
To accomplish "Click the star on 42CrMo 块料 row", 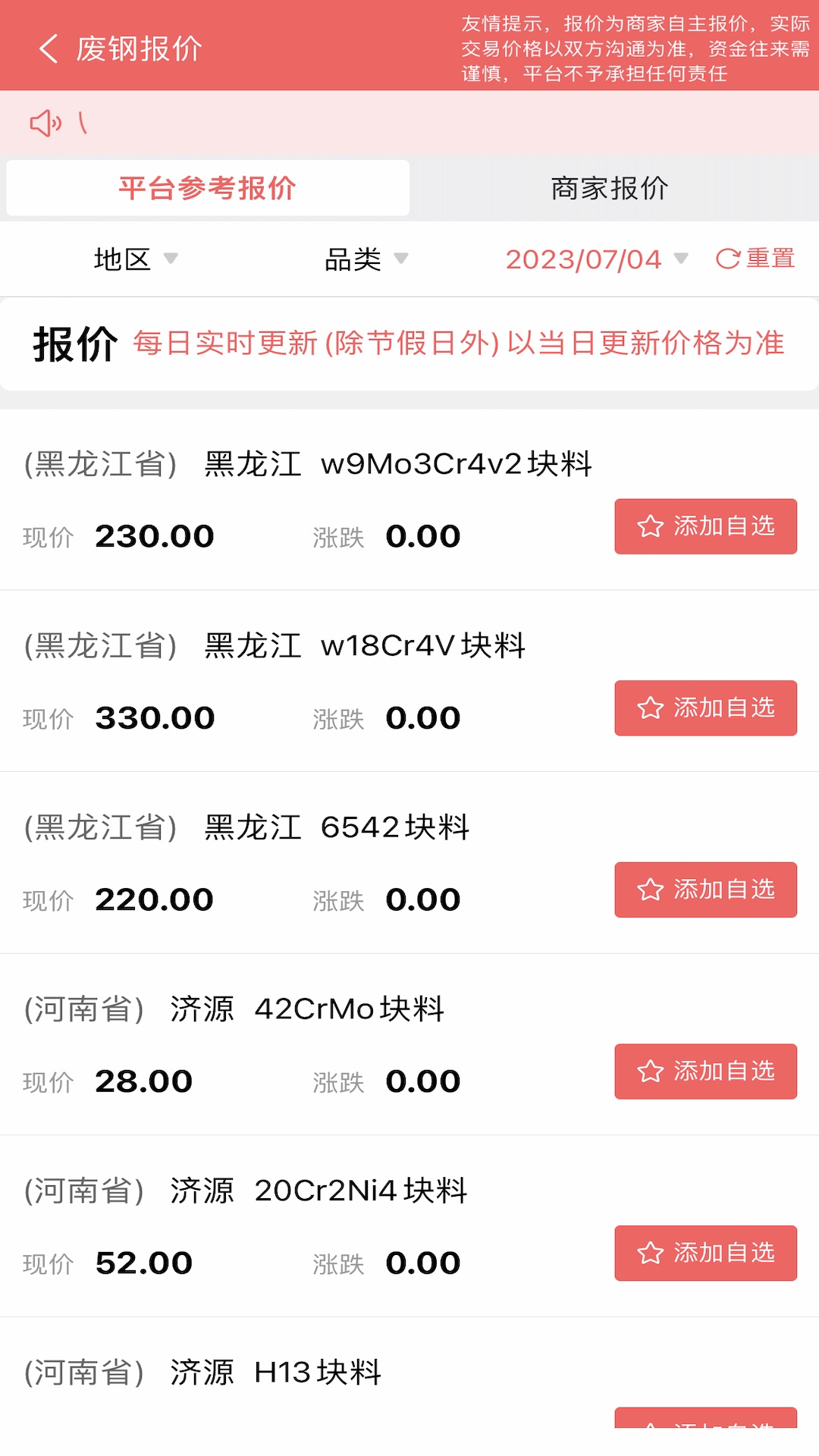I will click(x=651, y=1072).
